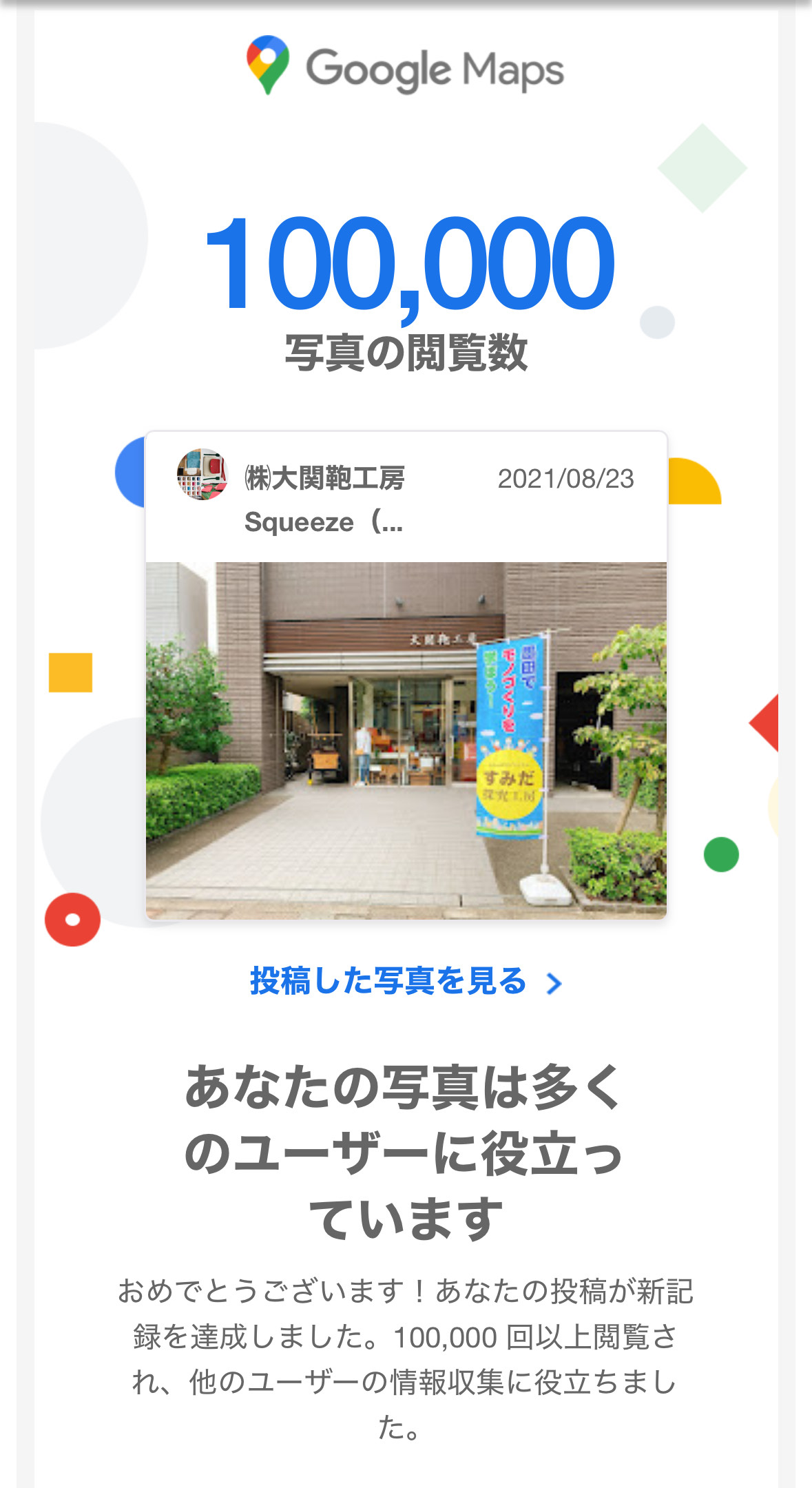Click the yellow square decoration icon

tap(72, 674)
